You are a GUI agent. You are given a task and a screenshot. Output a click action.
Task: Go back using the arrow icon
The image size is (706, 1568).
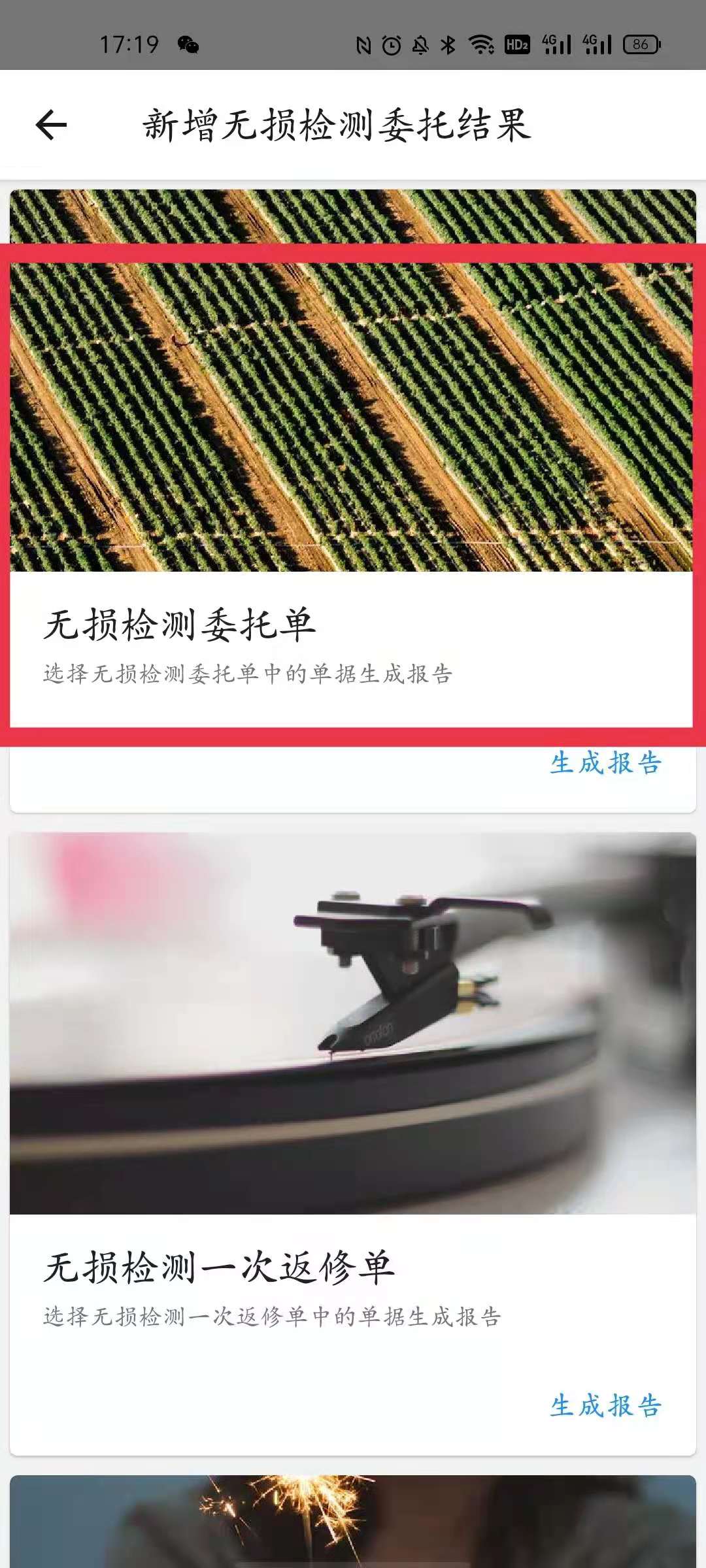pos(51,125)
